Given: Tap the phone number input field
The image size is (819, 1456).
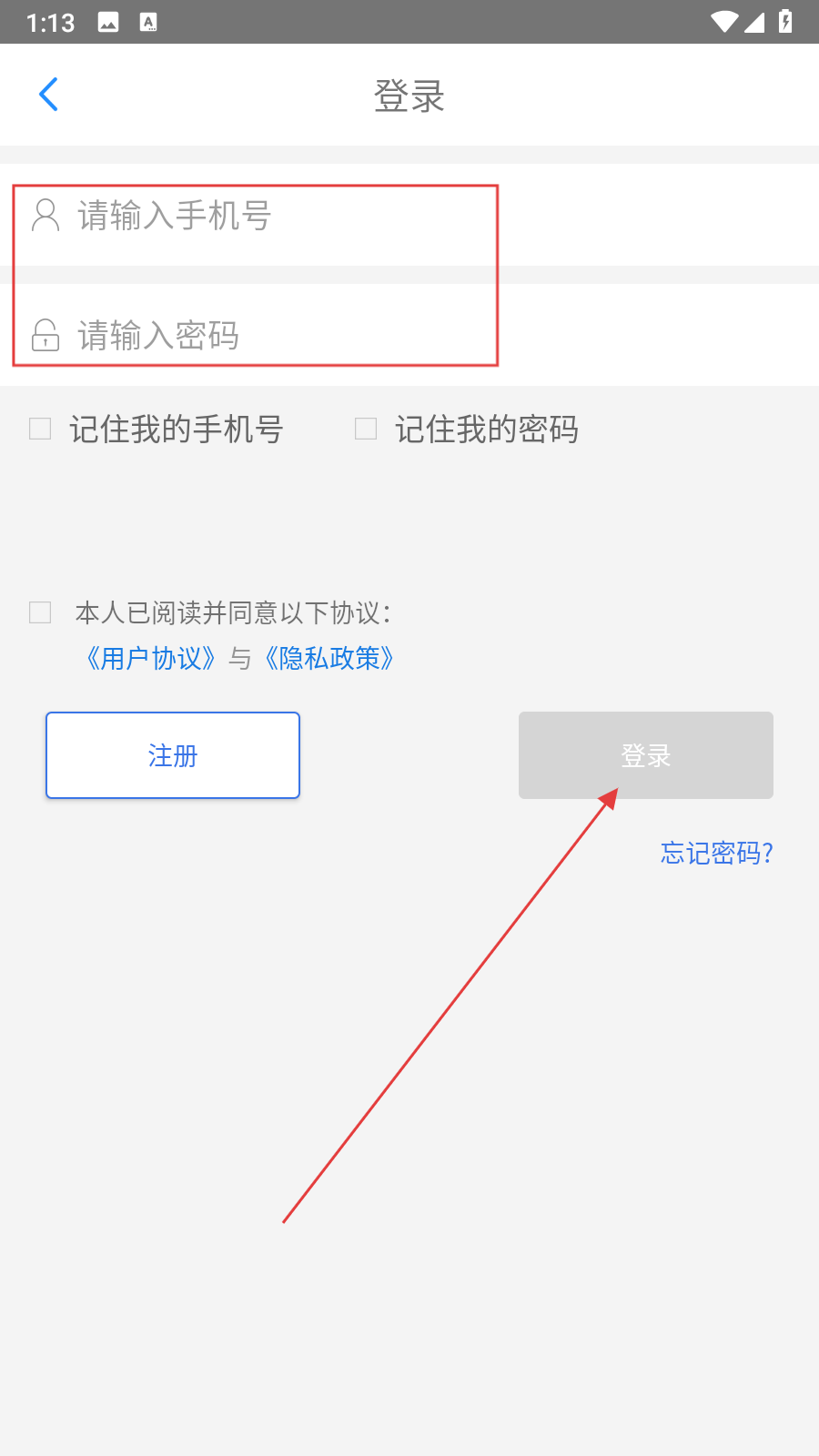Looking at the screenshot, I should point(409,215).
